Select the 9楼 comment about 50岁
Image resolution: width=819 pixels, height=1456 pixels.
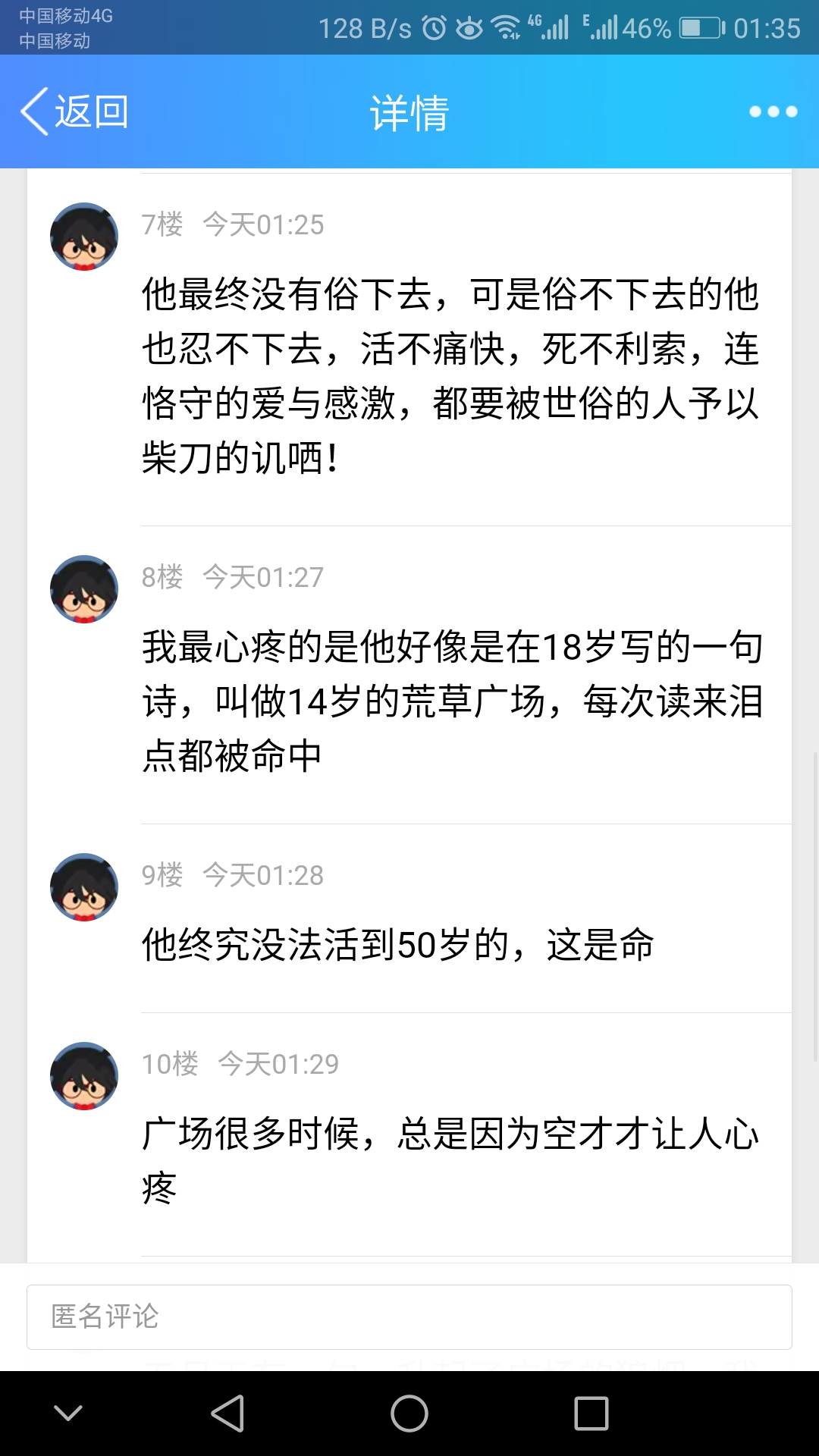point(398,945)
